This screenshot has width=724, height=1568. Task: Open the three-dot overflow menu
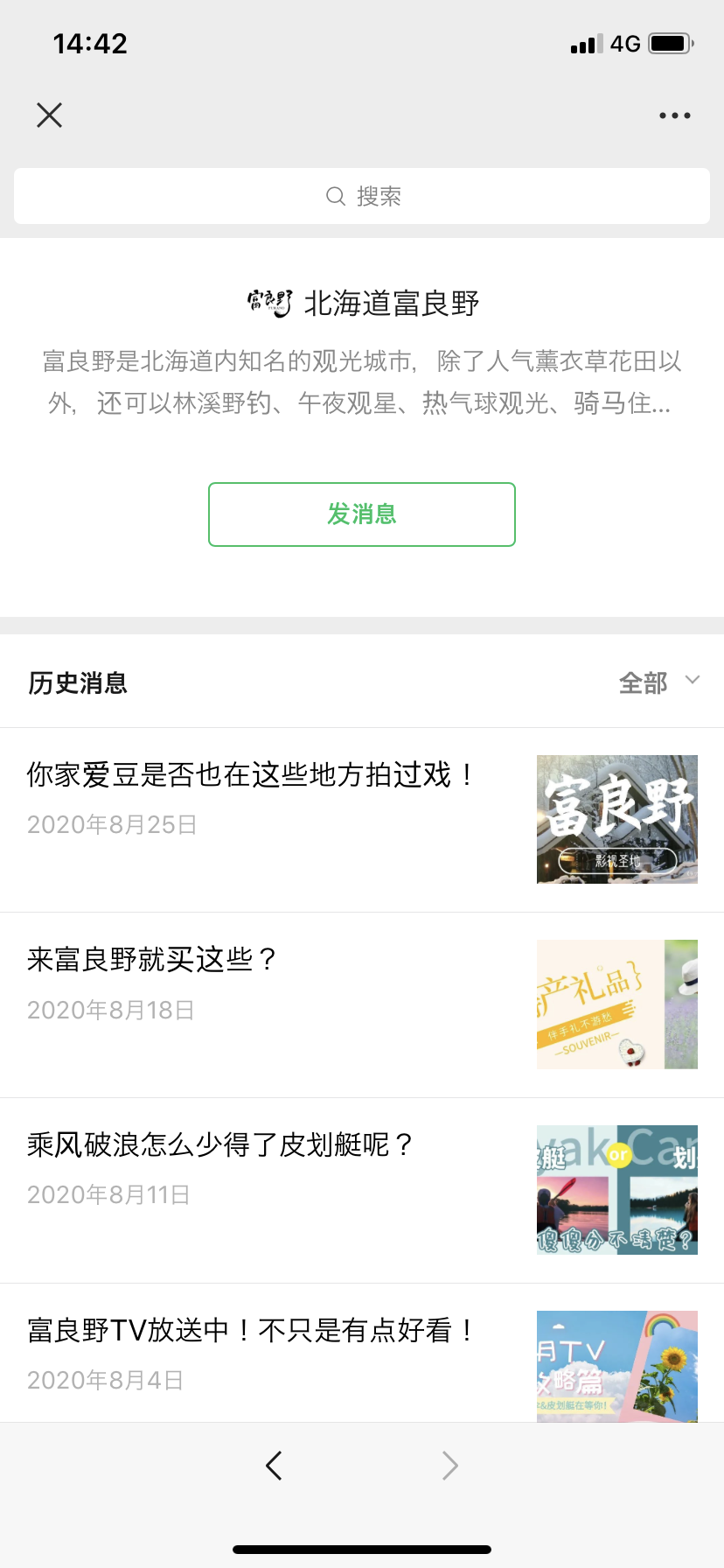[674, 115]
